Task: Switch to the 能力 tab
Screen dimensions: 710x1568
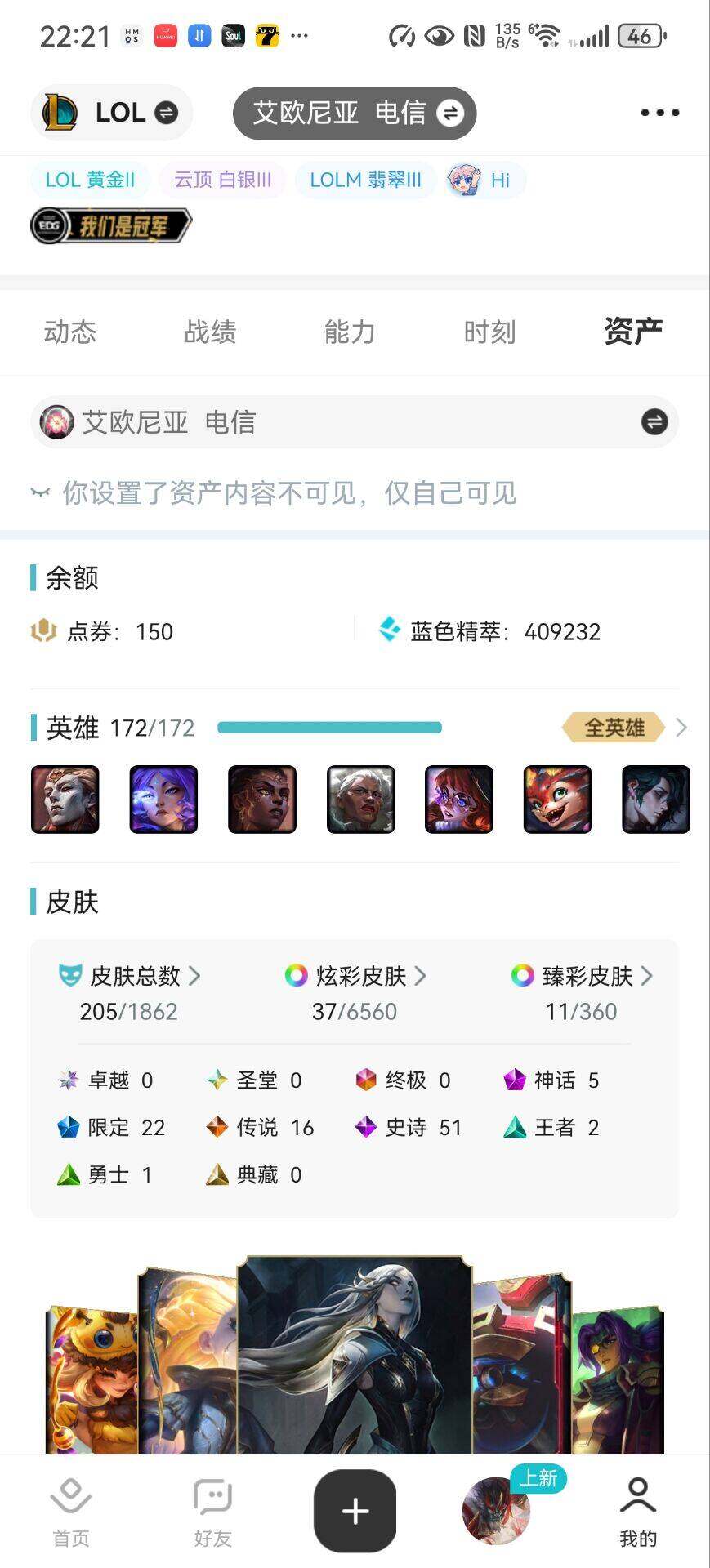Action: coord(350,332)
